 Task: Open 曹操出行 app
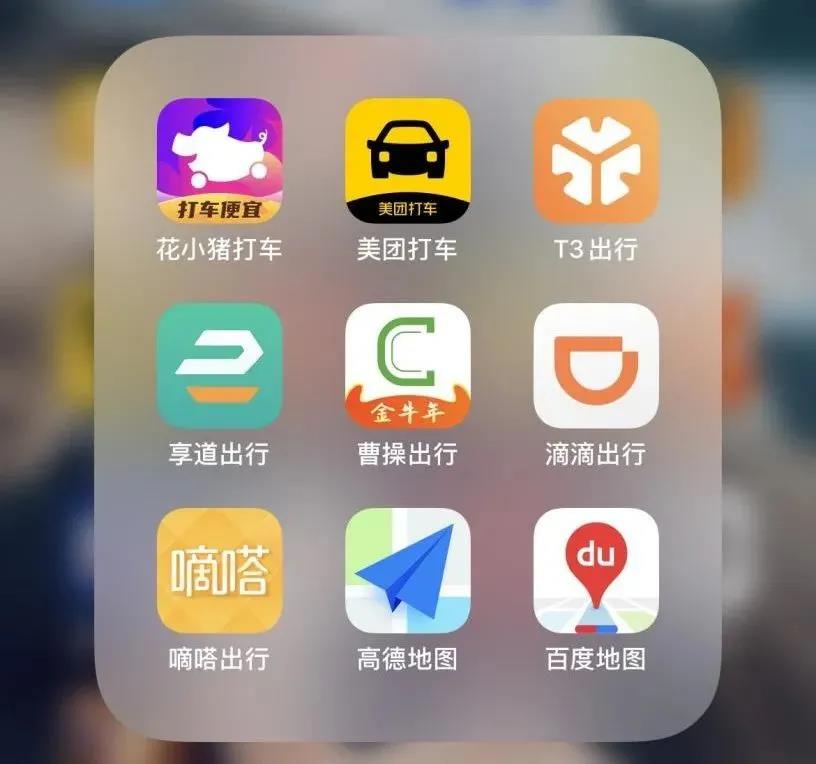(408, 366)
